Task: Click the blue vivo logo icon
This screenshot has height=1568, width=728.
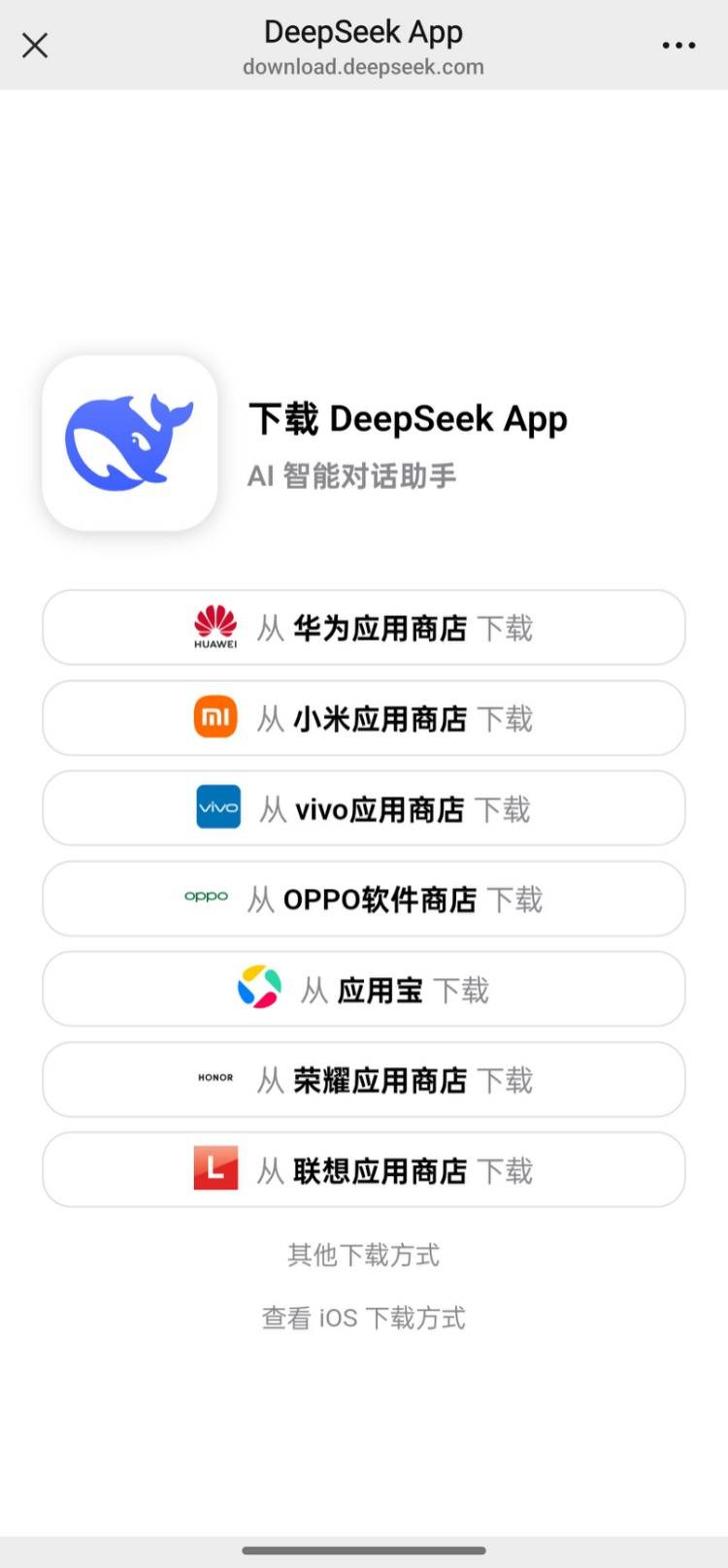Action: coord(216,806)
